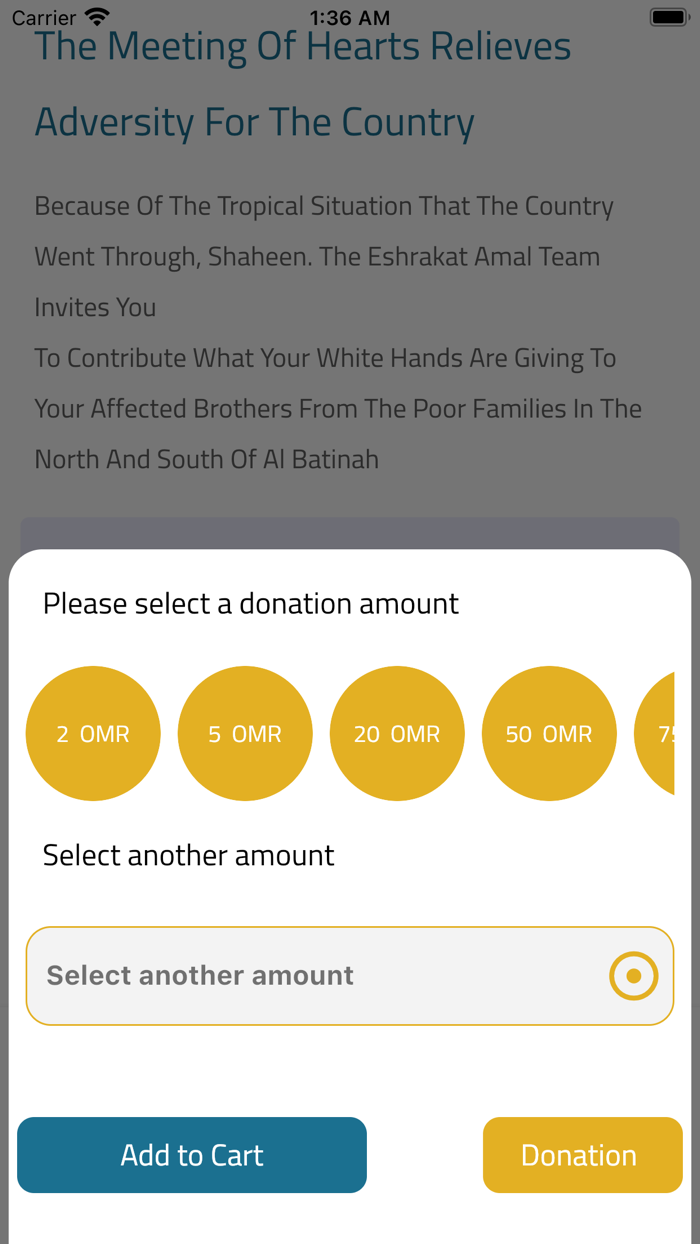This screenshot has height=1244, width=700.
Task: Add the donation to cart
Action: pyautogui.click(x=192, y=1155)
